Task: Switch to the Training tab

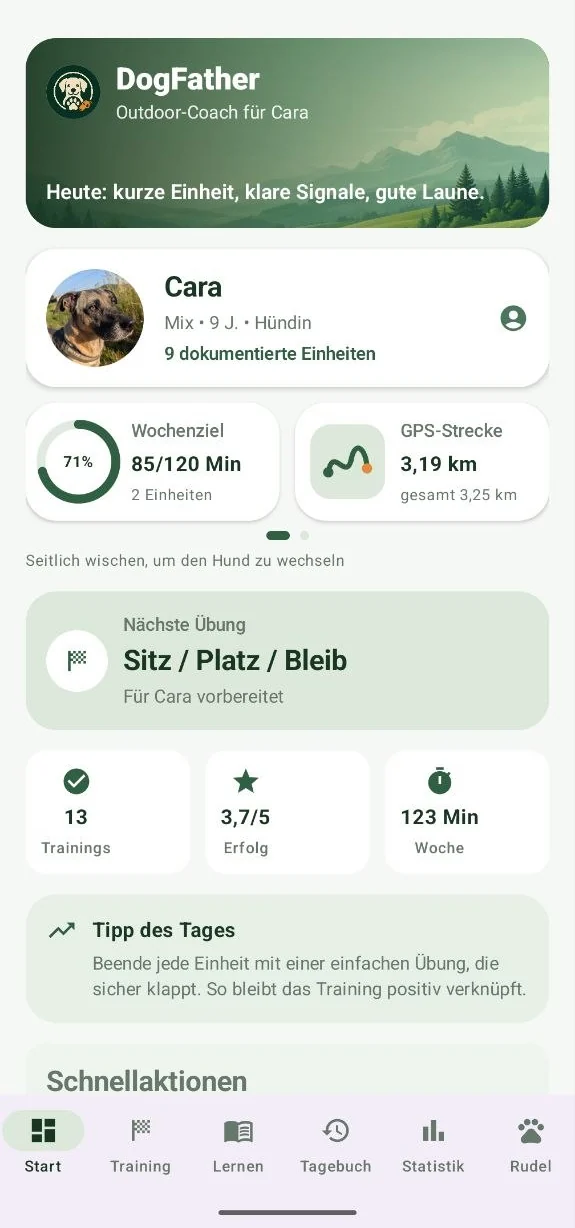Action: [140, 1146]
